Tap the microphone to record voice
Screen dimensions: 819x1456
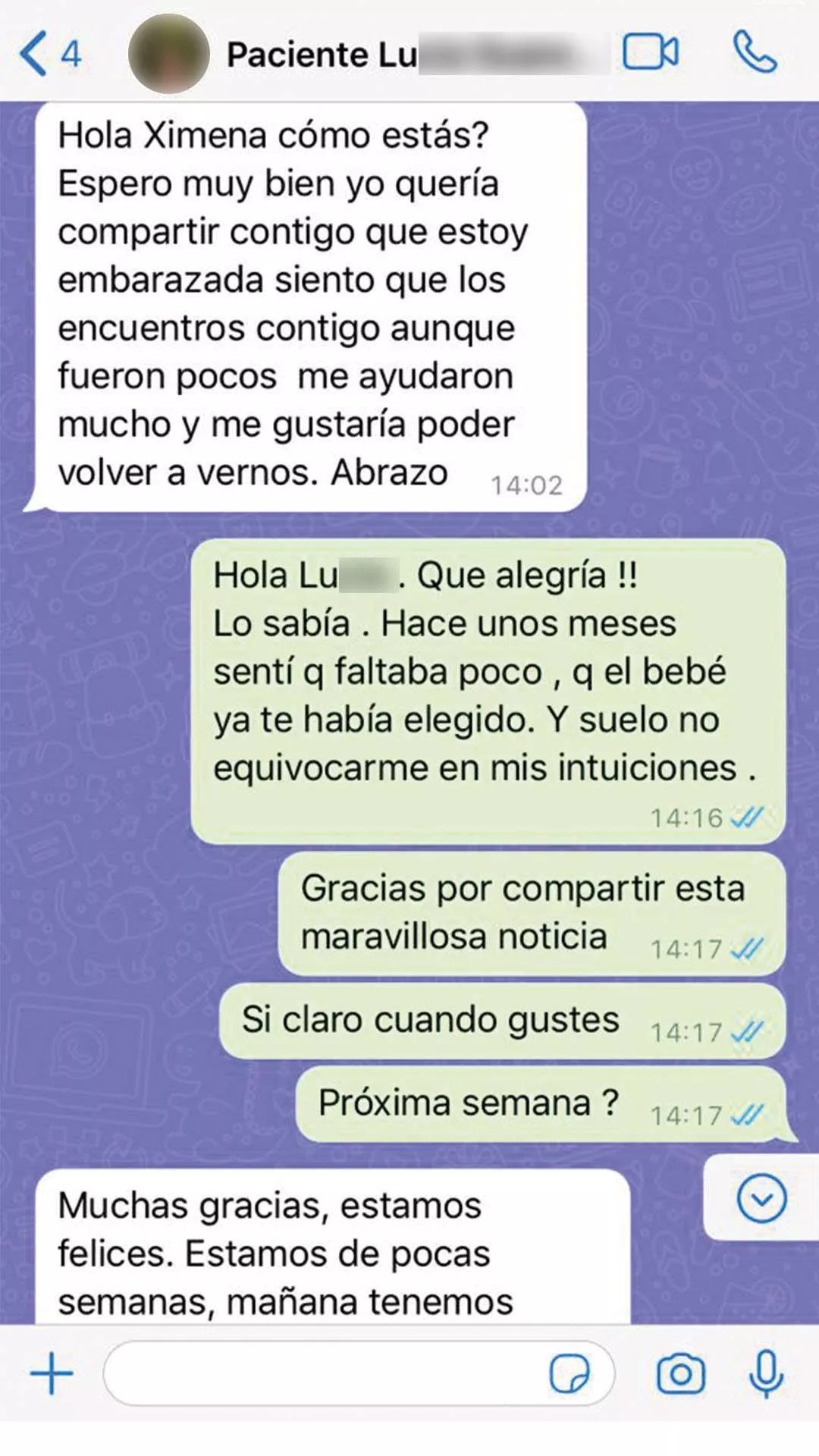766,1373
